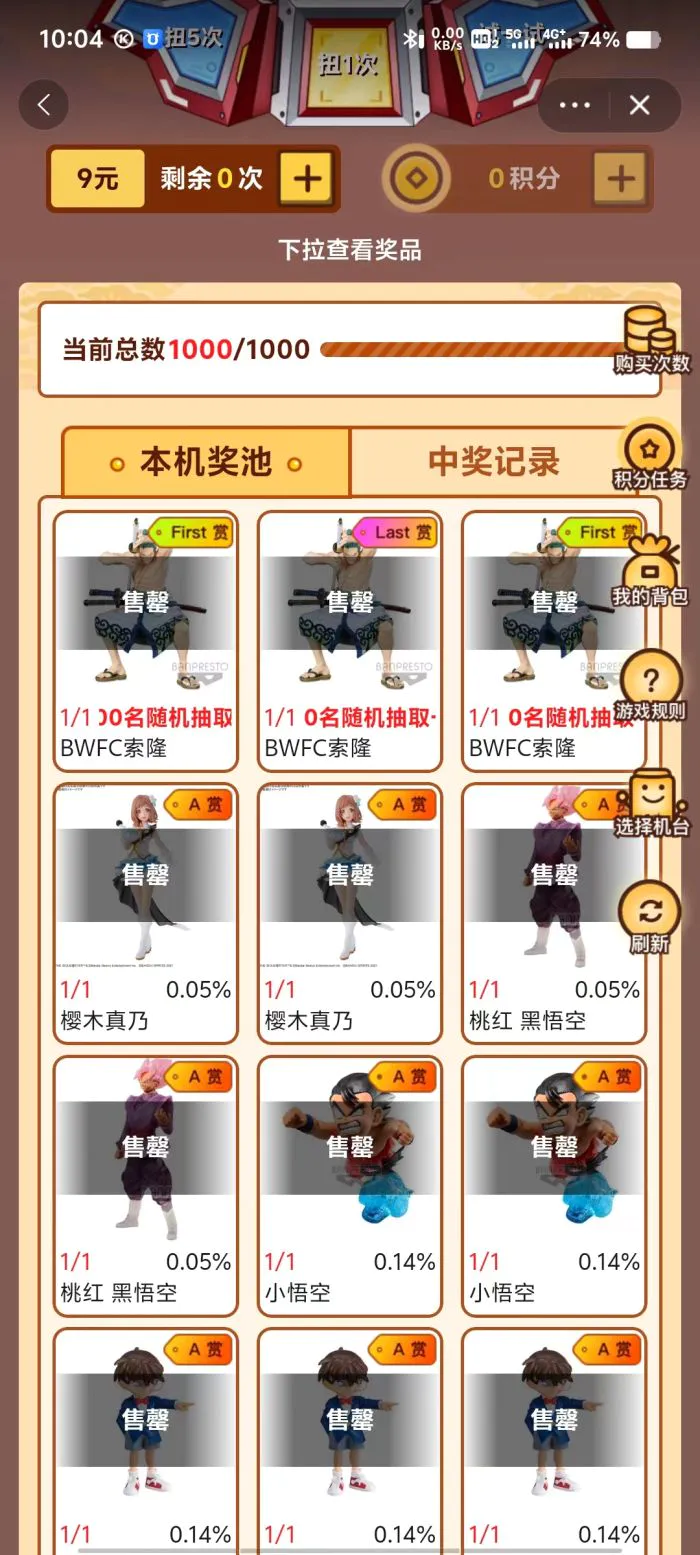
Task: Add more draws next to 剩余0次
Action: [x=306, y=179]
